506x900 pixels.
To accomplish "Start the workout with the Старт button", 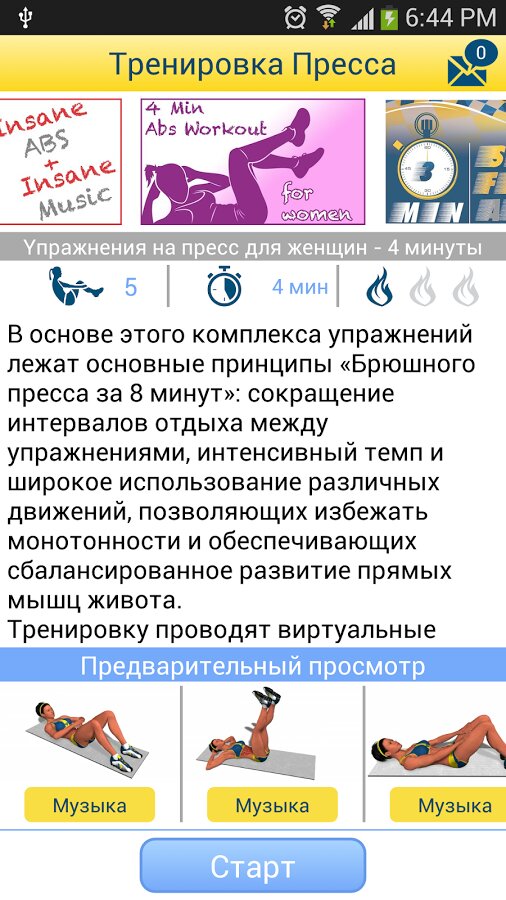I will [x=253, y=866].
